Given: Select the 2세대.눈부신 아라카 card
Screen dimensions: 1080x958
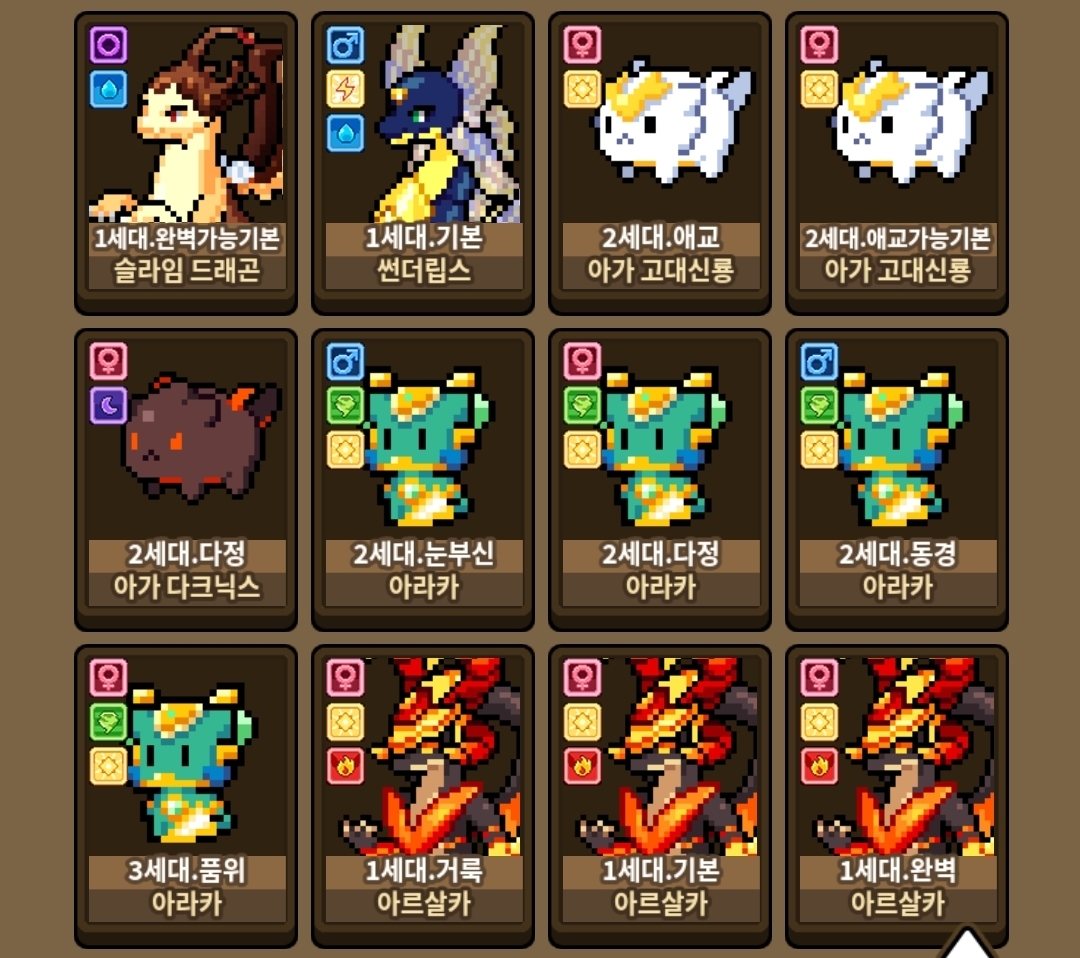Looking at the screenshot, I should pos(423,478).
